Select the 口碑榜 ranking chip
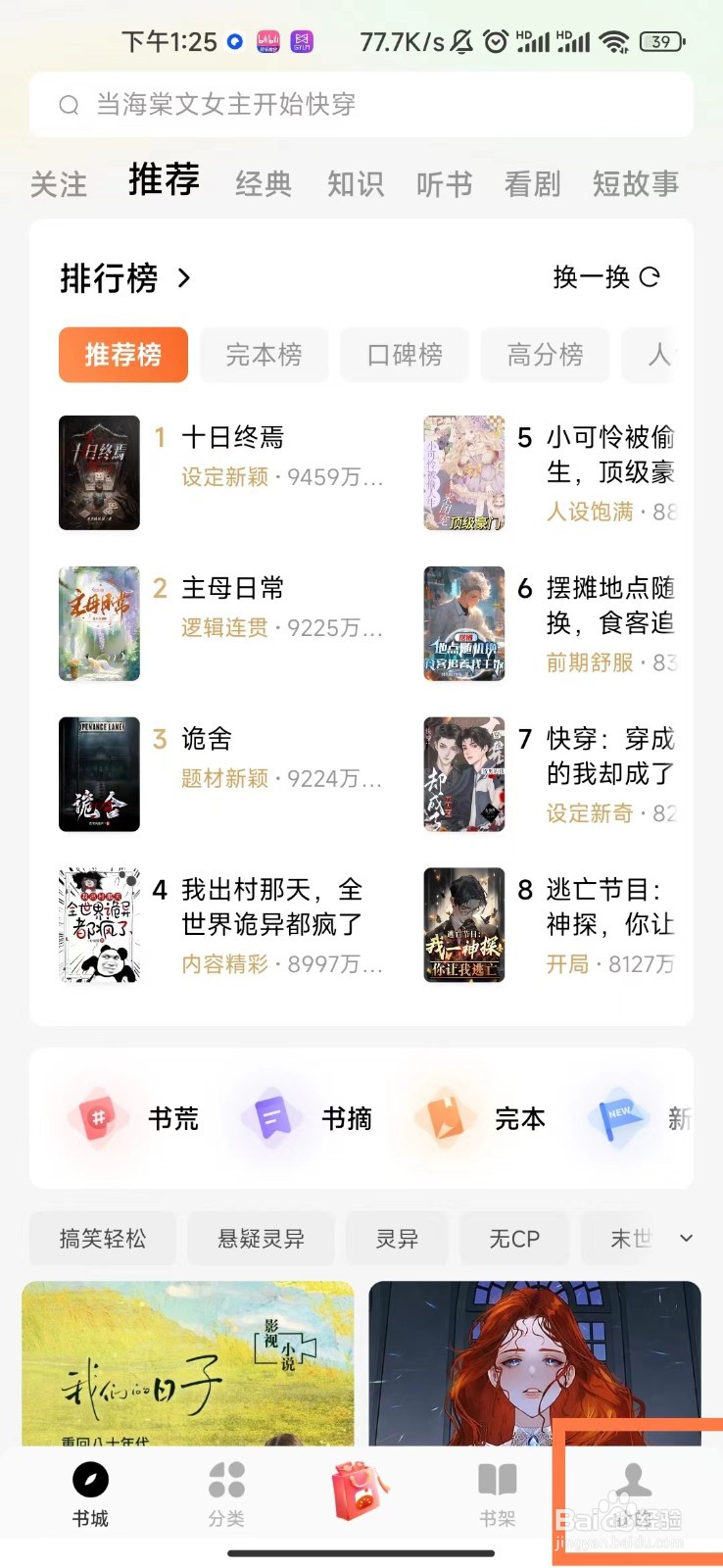 [x=404, y=355]
